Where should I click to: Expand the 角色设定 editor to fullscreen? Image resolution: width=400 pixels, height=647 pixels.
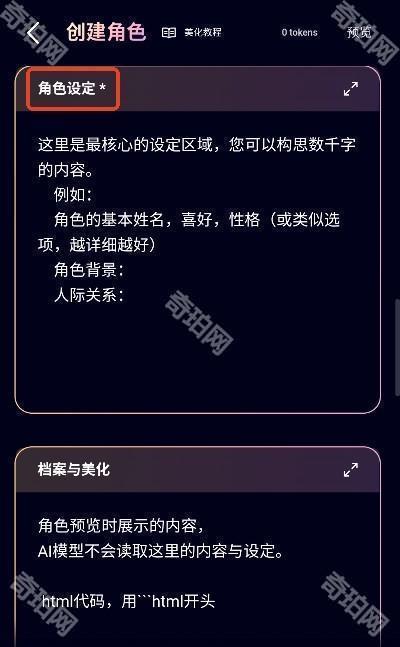(x=351, y=89)
